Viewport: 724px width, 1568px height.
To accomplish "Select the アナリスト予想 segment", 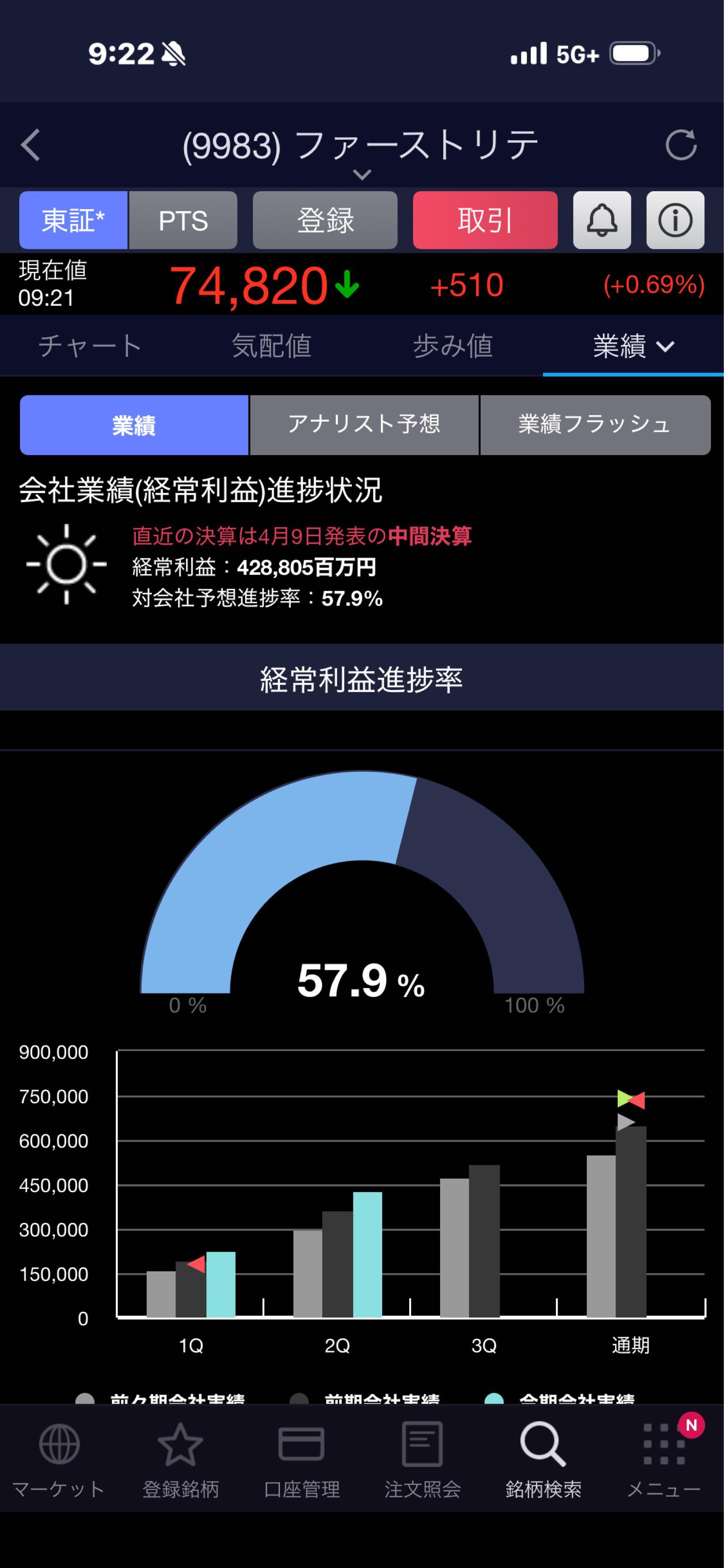I will click(x=364, y=424).
